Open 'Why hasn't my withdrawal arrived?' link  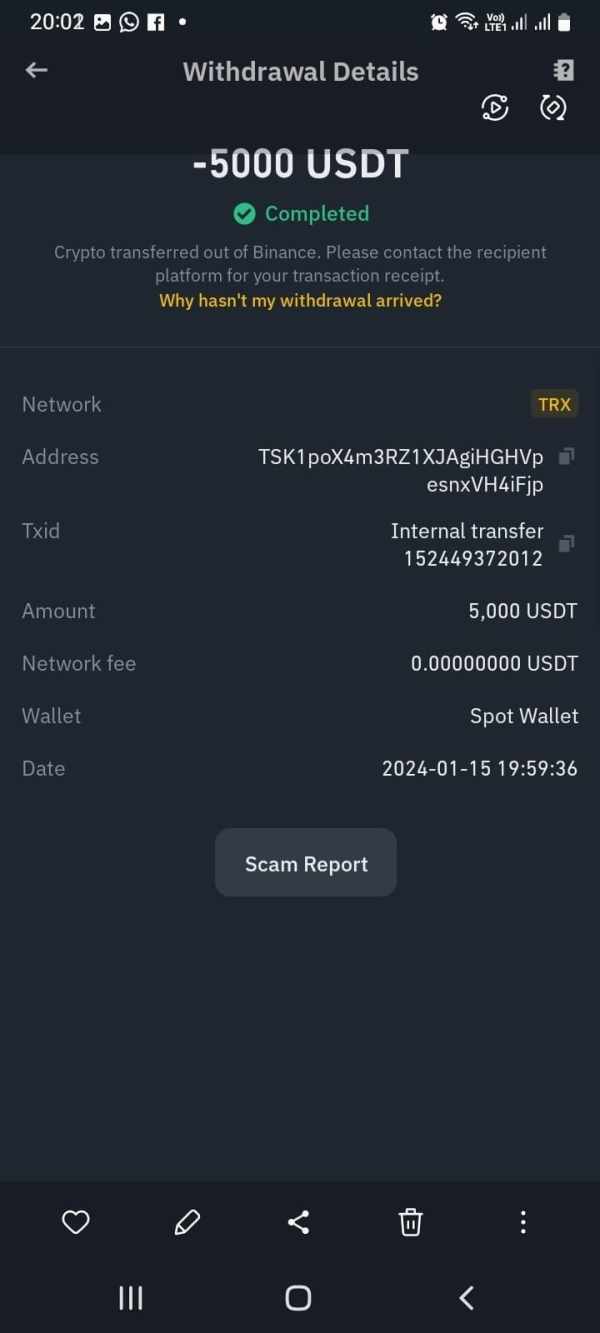(300, 300)
